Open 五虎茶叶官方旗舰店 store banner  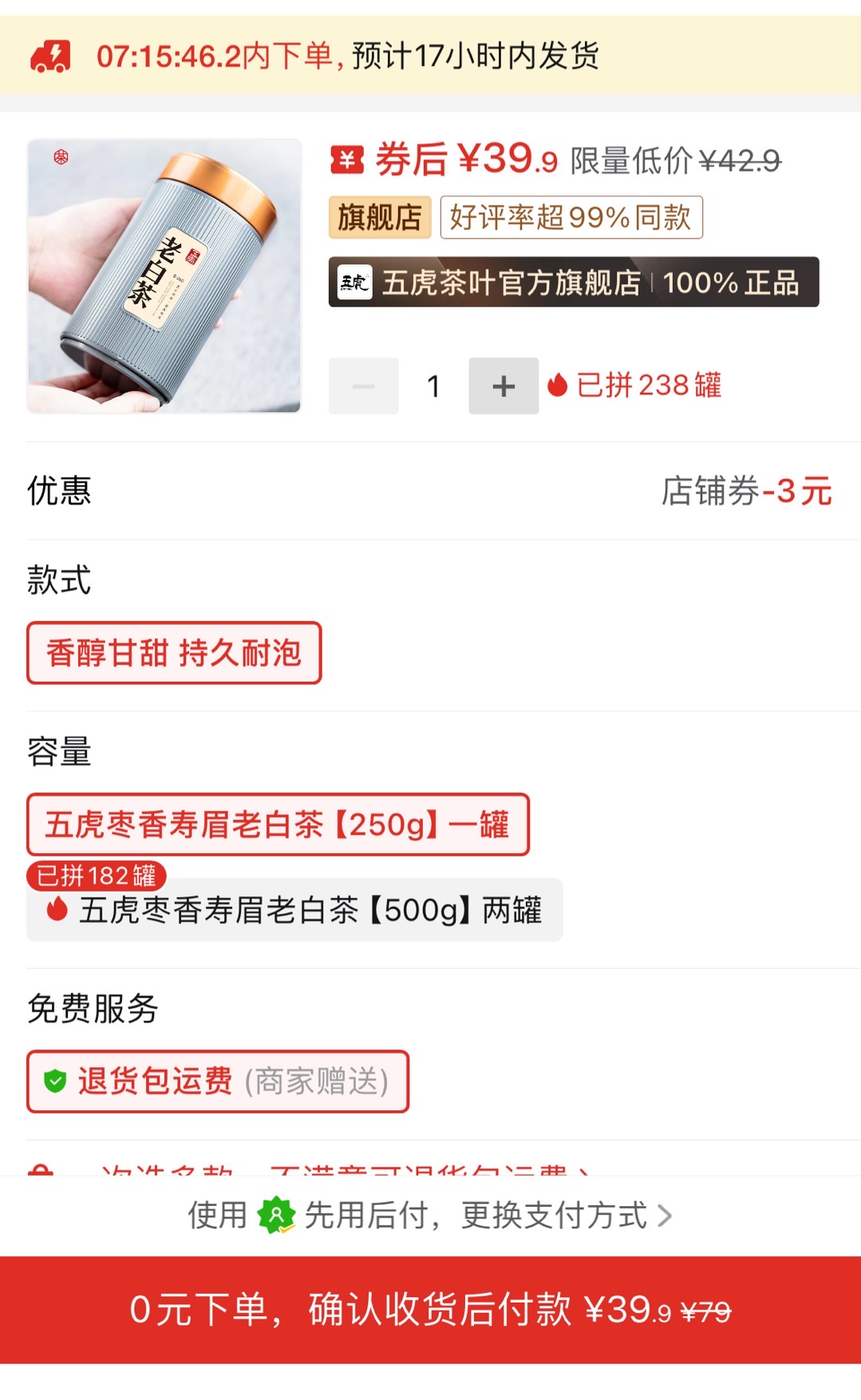click(x=573, y=283)
